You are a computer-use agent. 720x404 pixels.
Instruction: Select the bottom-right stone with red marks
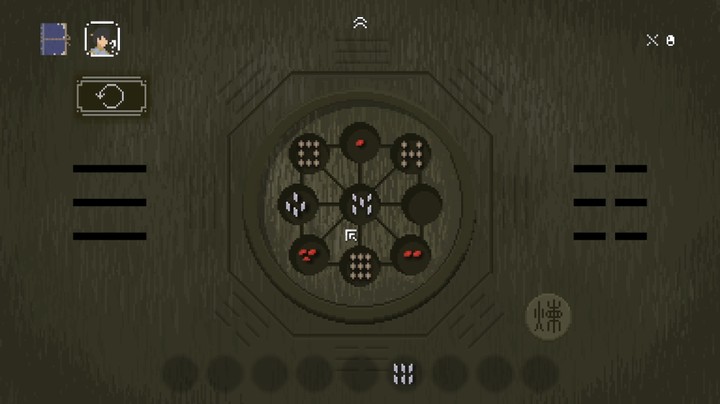[410, 254]
